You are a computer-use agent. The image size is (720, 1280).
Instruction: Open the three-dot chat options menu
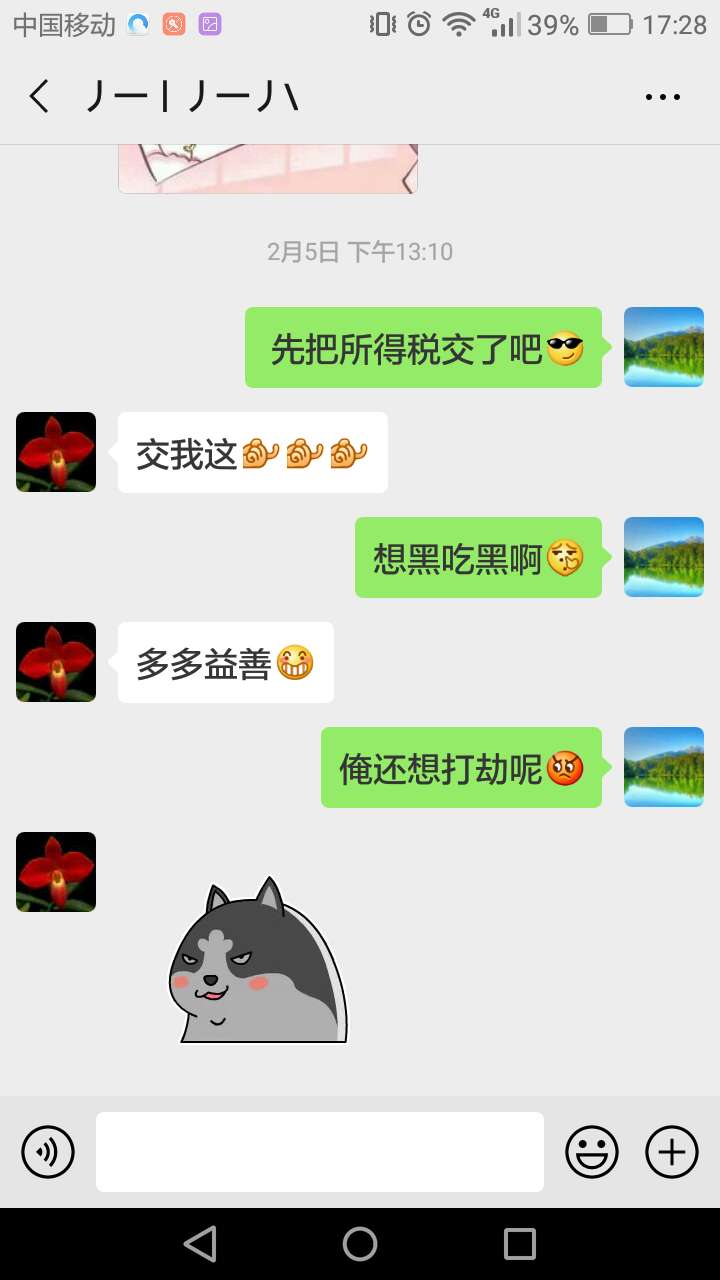pyautogui.click(x=663, y=97)
